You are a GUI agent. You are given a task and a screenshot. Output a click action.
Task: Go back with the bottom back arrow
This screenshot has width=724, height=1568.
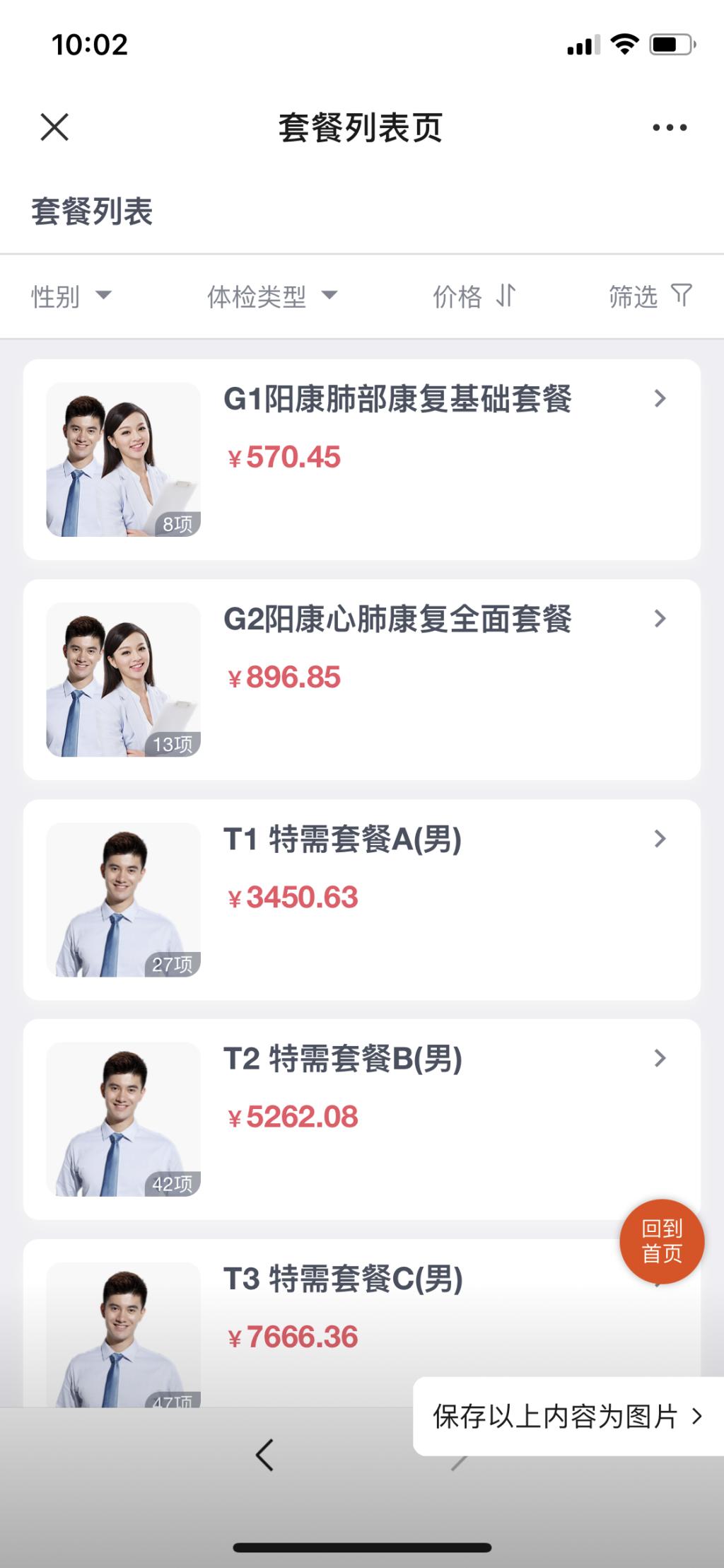265,1455
